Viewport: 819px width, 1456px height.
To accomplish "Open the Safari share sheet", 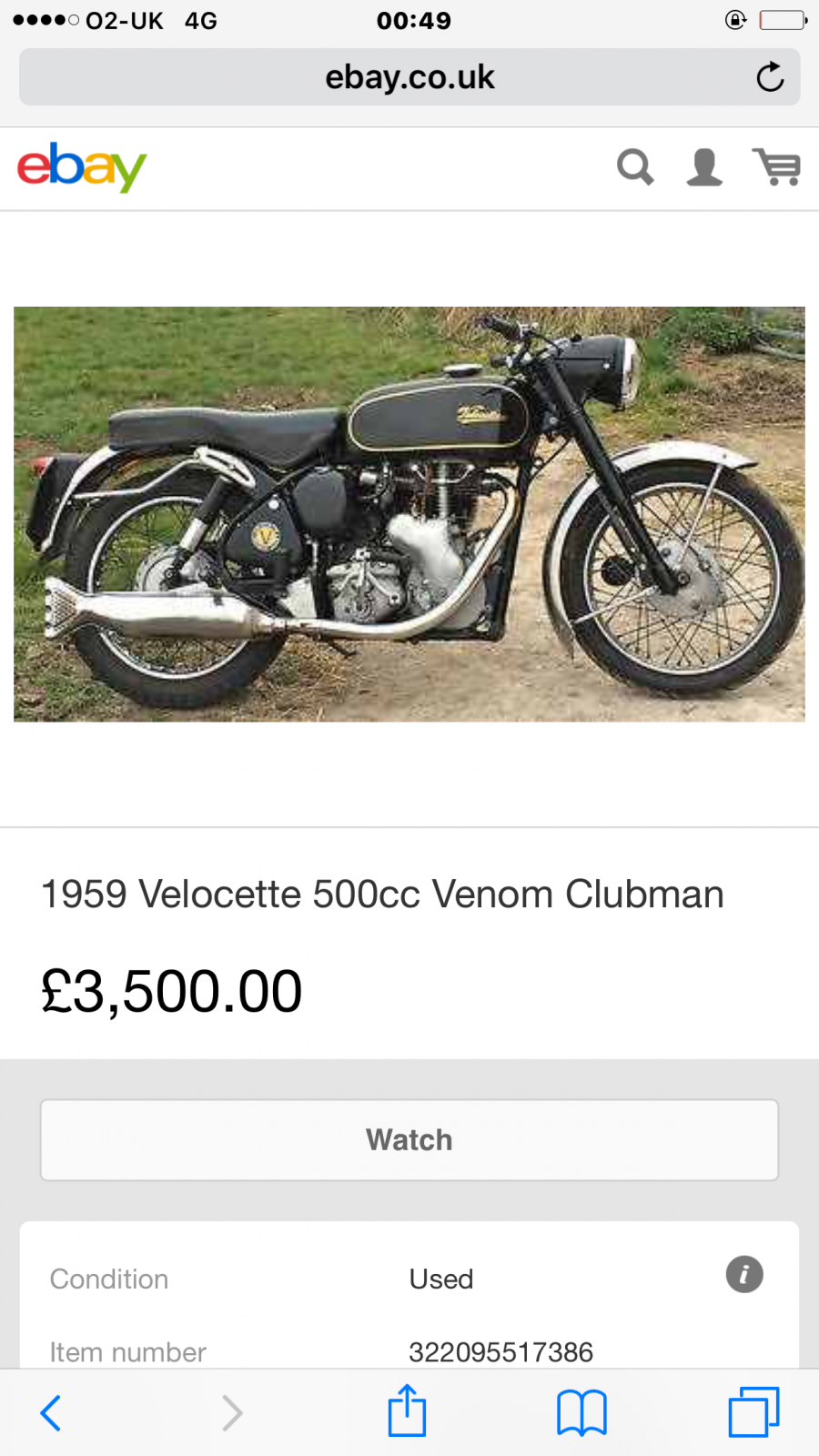I will 407,1411.
